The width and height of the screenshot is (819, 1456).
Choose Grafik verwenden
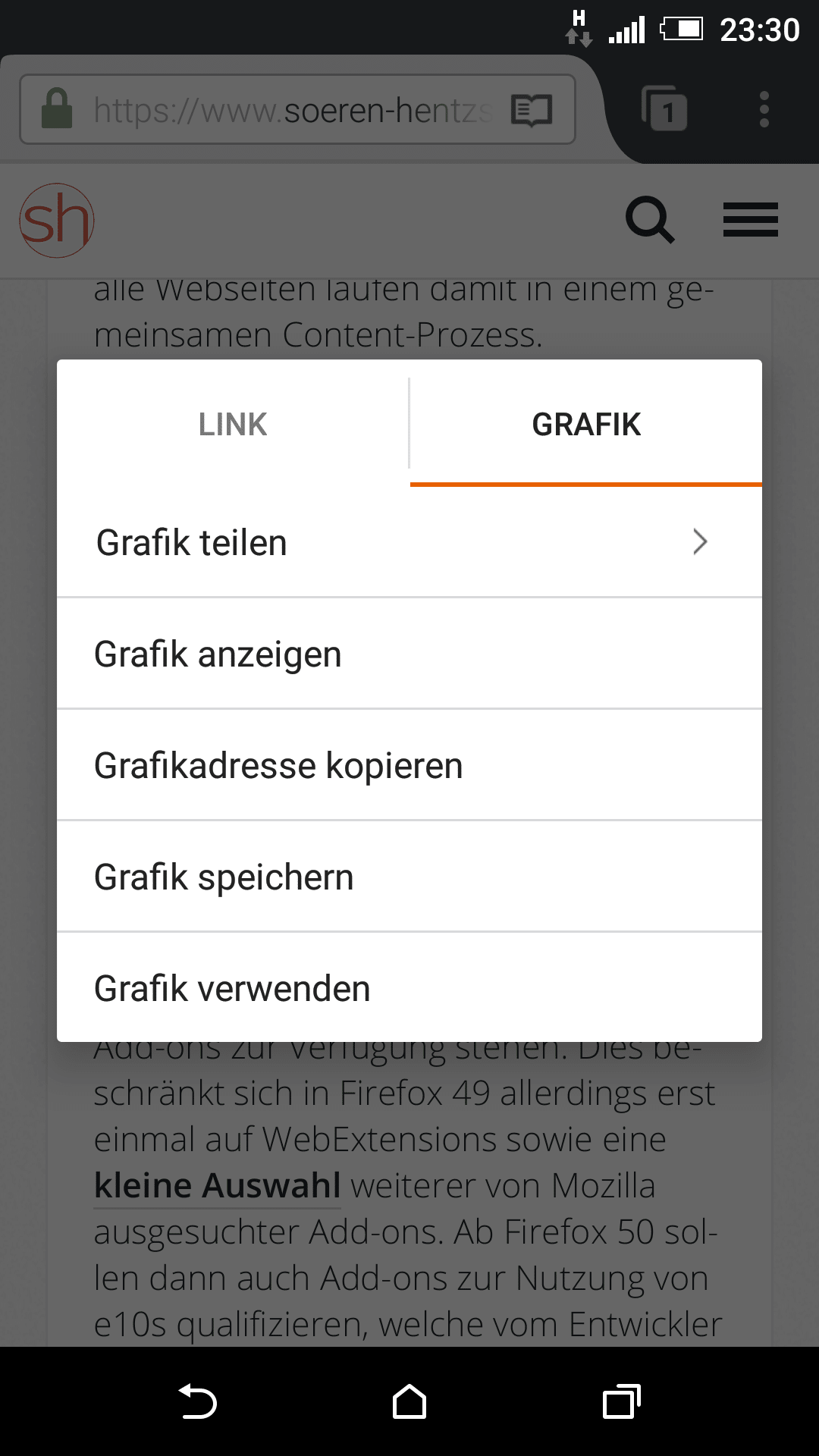coord(409,987)
